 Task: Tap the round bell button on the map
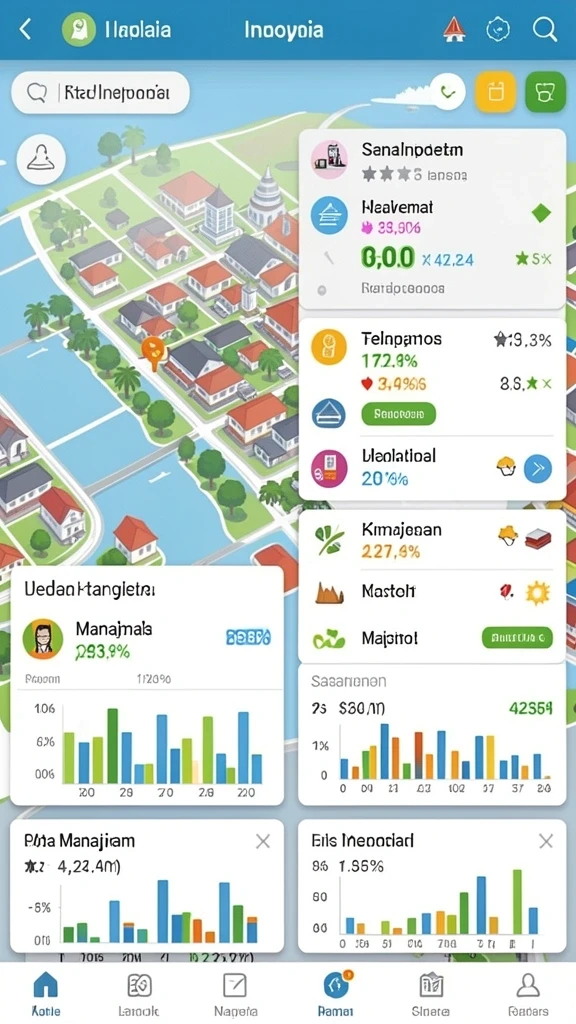pos(40,159)
